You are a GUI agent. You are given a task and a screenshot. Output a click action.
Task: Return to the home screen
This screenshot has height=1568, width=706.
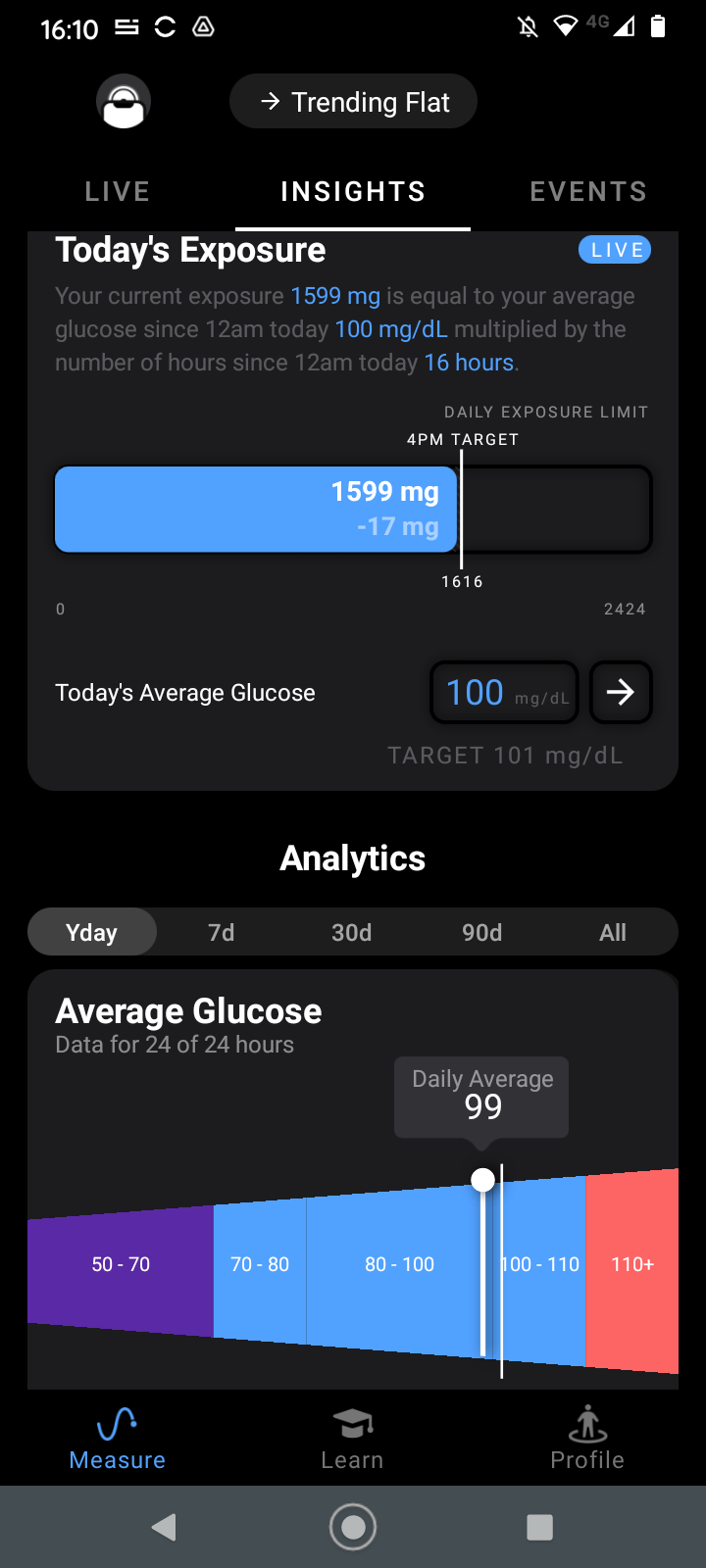point(353,1527)
